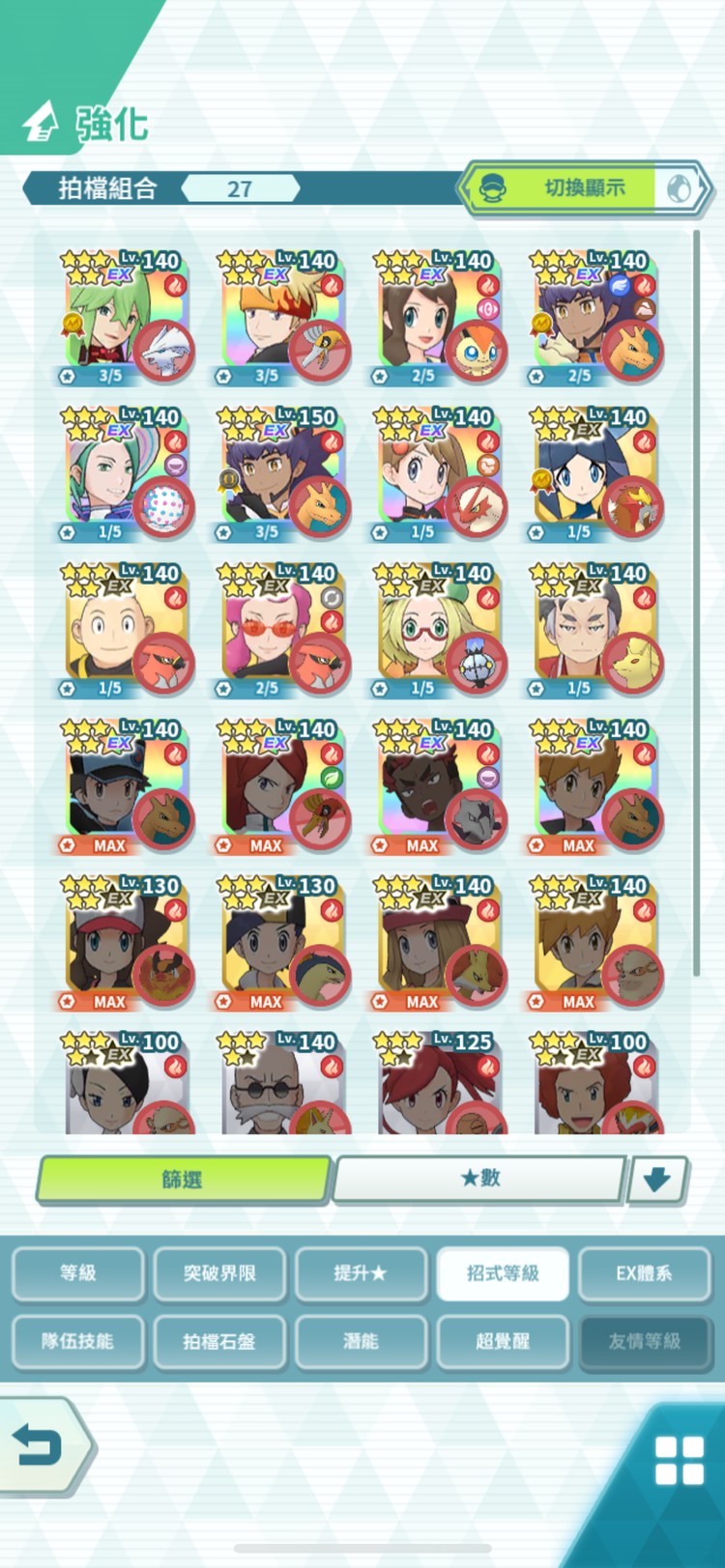Screen dimensions: 725x1568
Task: Open the 隊伍技能 tab
Action: [78, 1341]
